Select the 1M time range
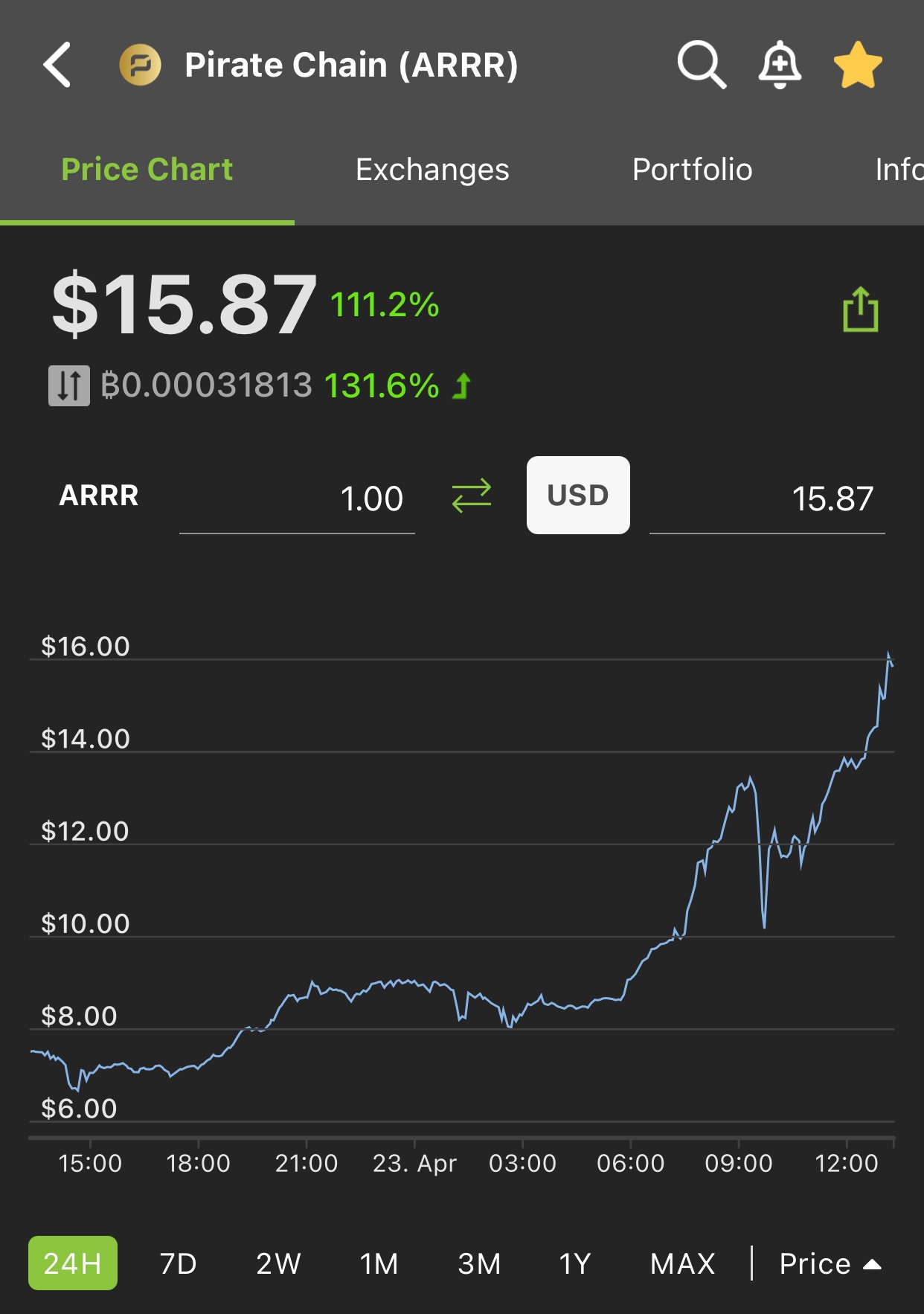This screenshot has height=1314, width=924. coord(379,1263)
